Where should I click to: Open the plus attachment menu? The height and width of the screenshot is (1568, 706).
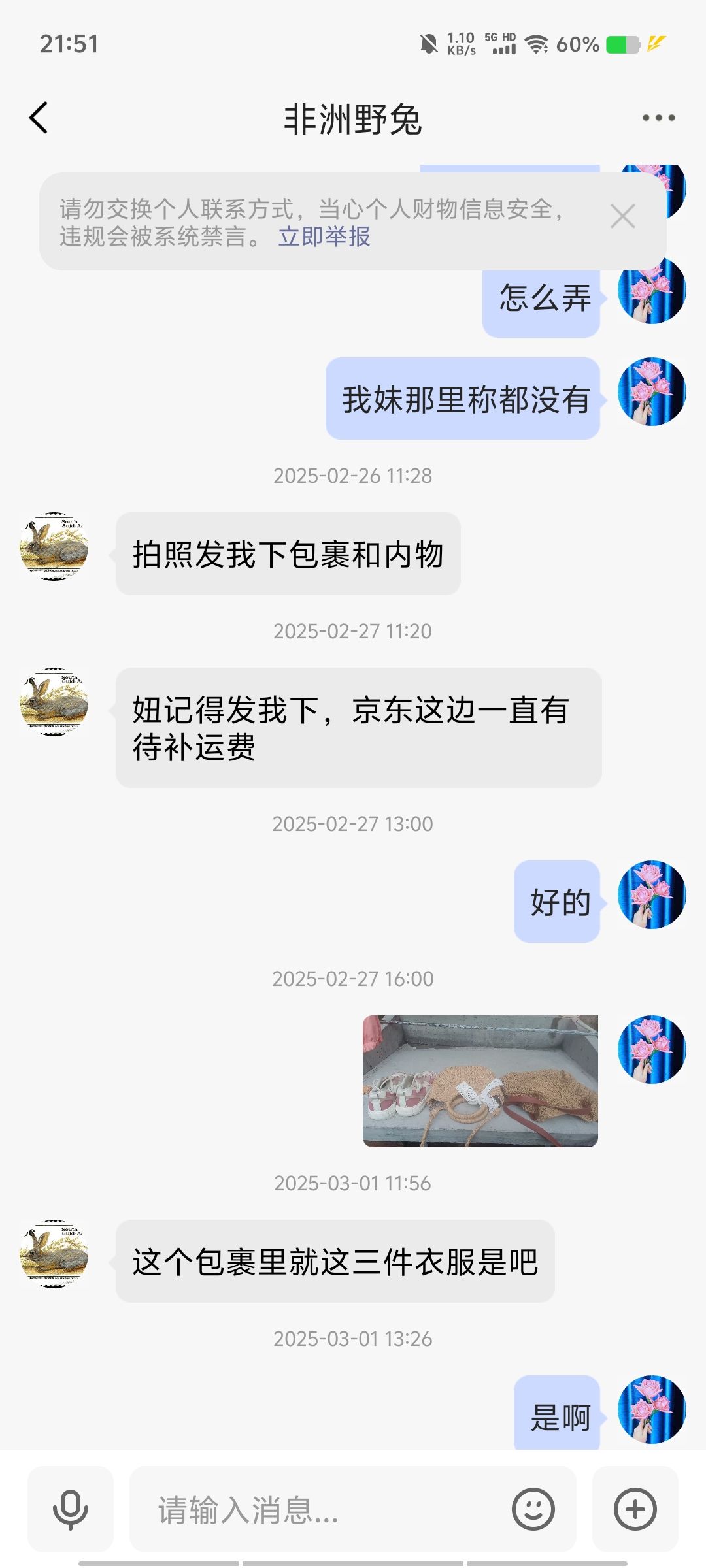click(635, 1509)
